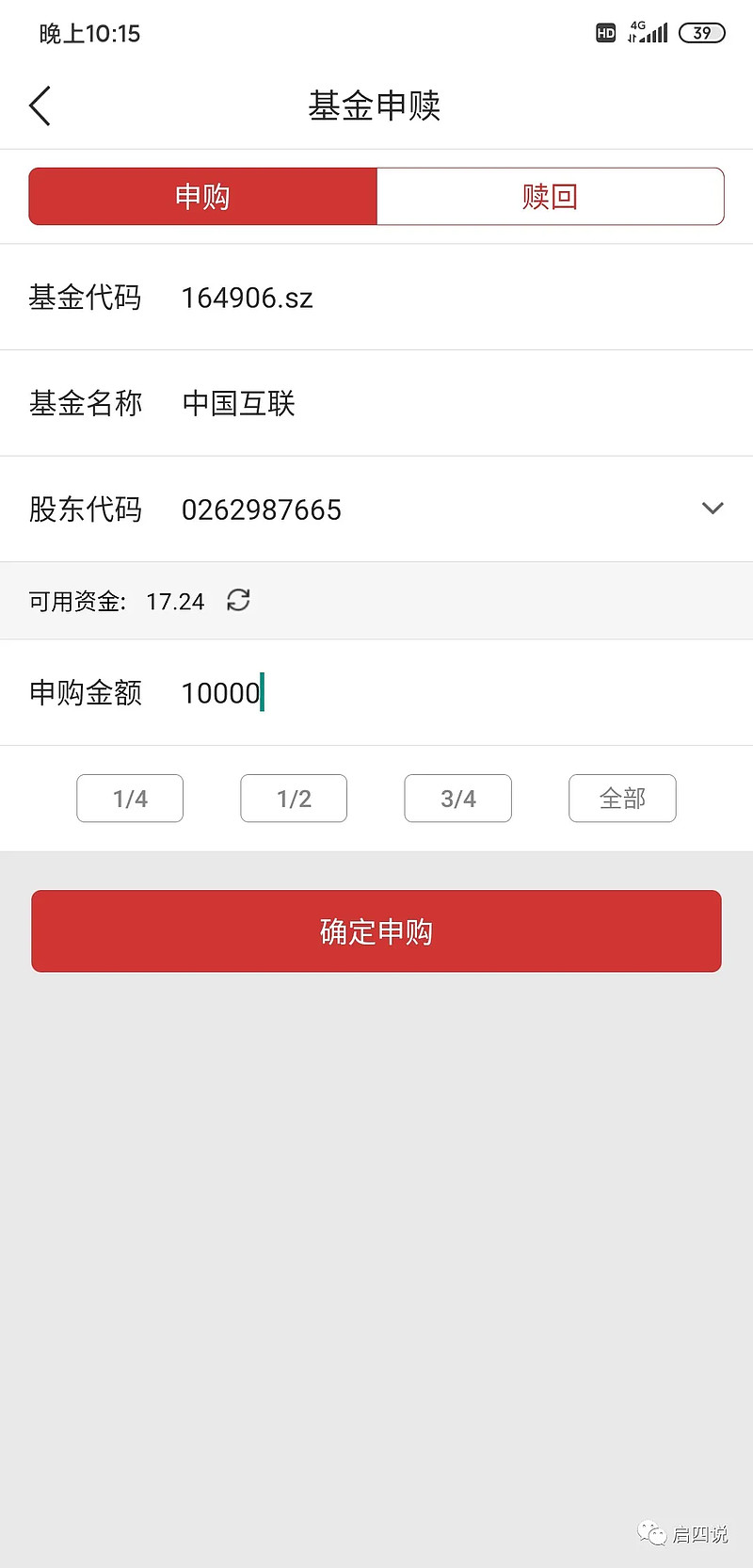The height and width of the screenshot is (1568, 753).
Task: Refresh the 可用资金 balance
Action: click(238, 600)
